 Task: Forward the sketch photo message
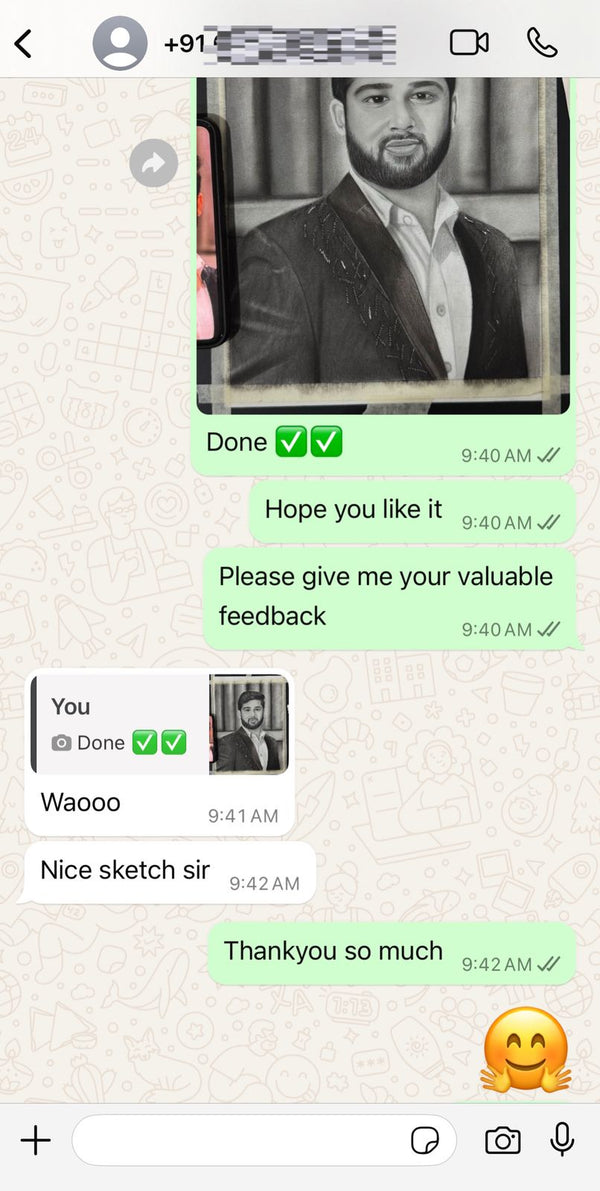(x=154, y=163)
